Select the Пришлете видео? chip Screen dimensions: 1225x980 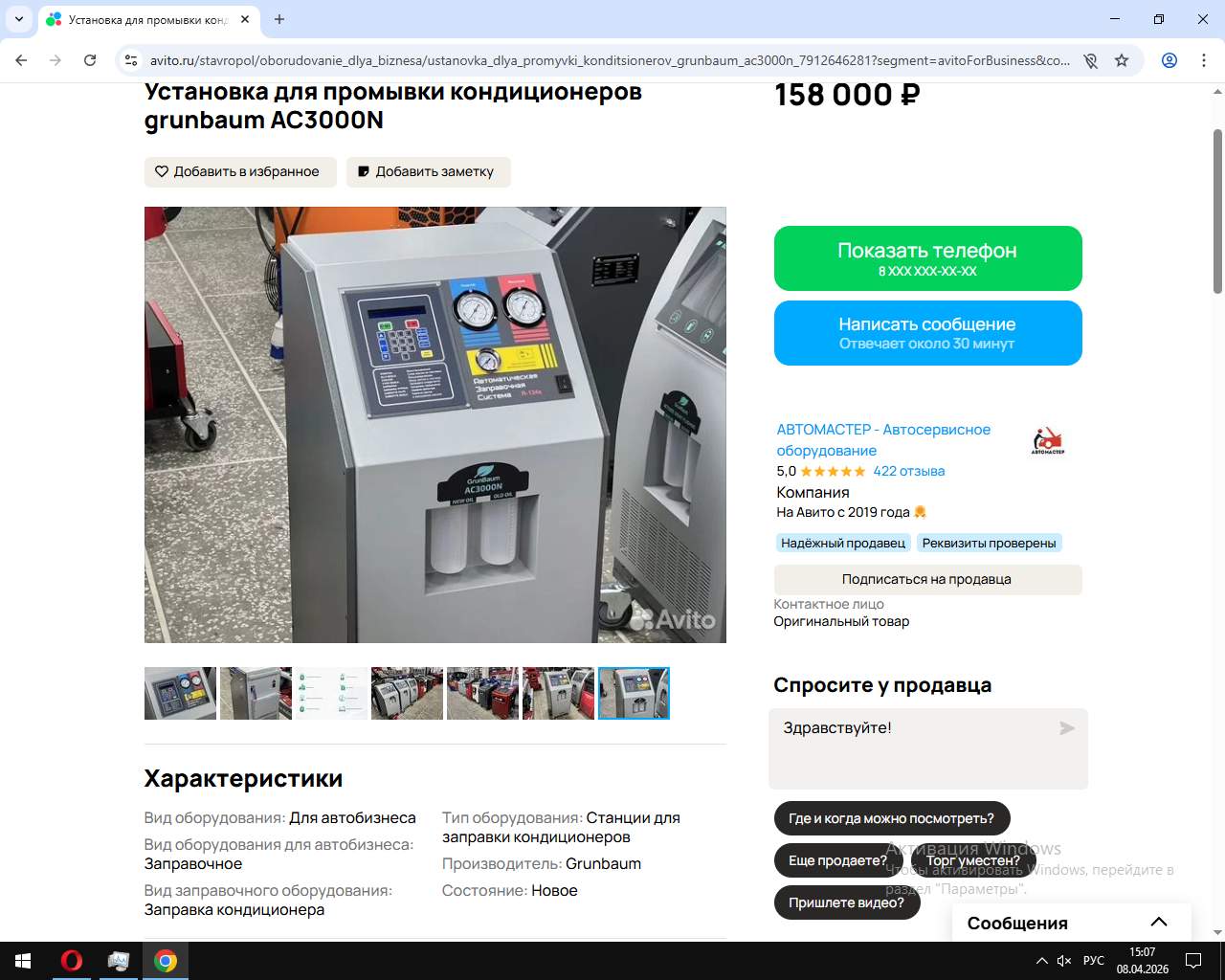(x=846, y=902)
